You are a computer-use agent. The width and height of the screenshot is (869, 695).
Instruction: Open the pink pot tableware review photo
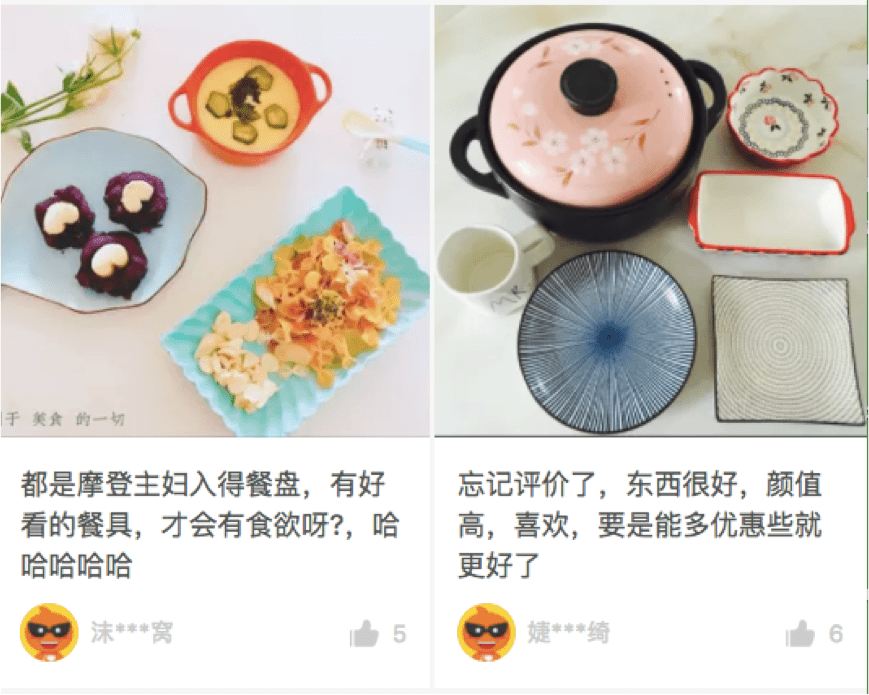(650, 220)
